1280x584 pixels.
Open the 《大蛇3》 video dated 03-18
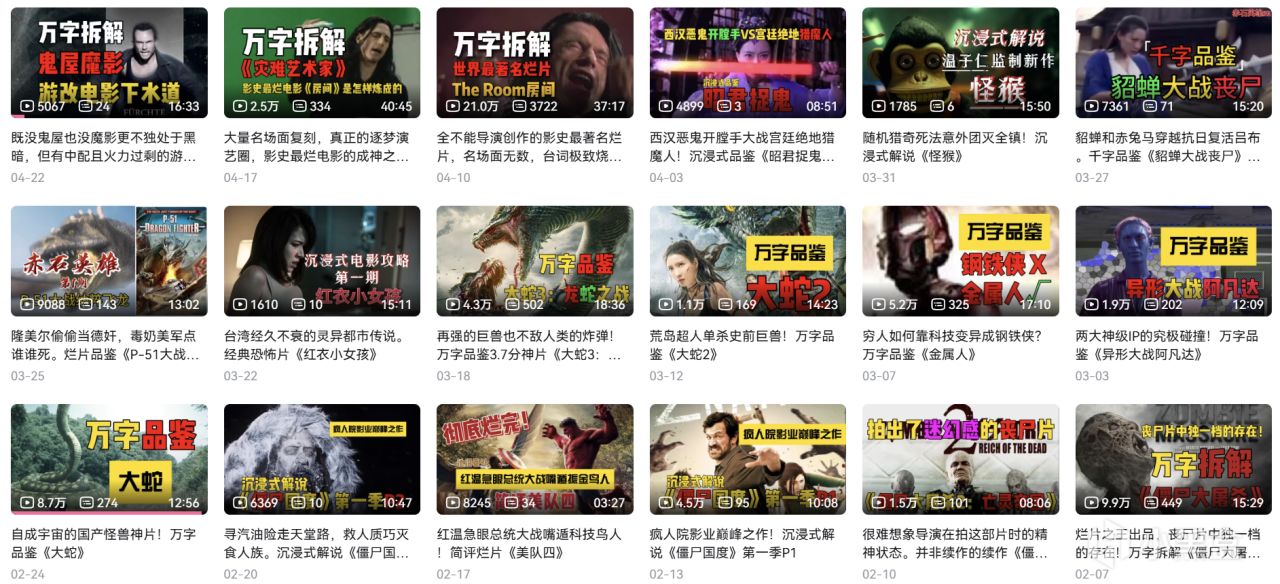[535, 261]
